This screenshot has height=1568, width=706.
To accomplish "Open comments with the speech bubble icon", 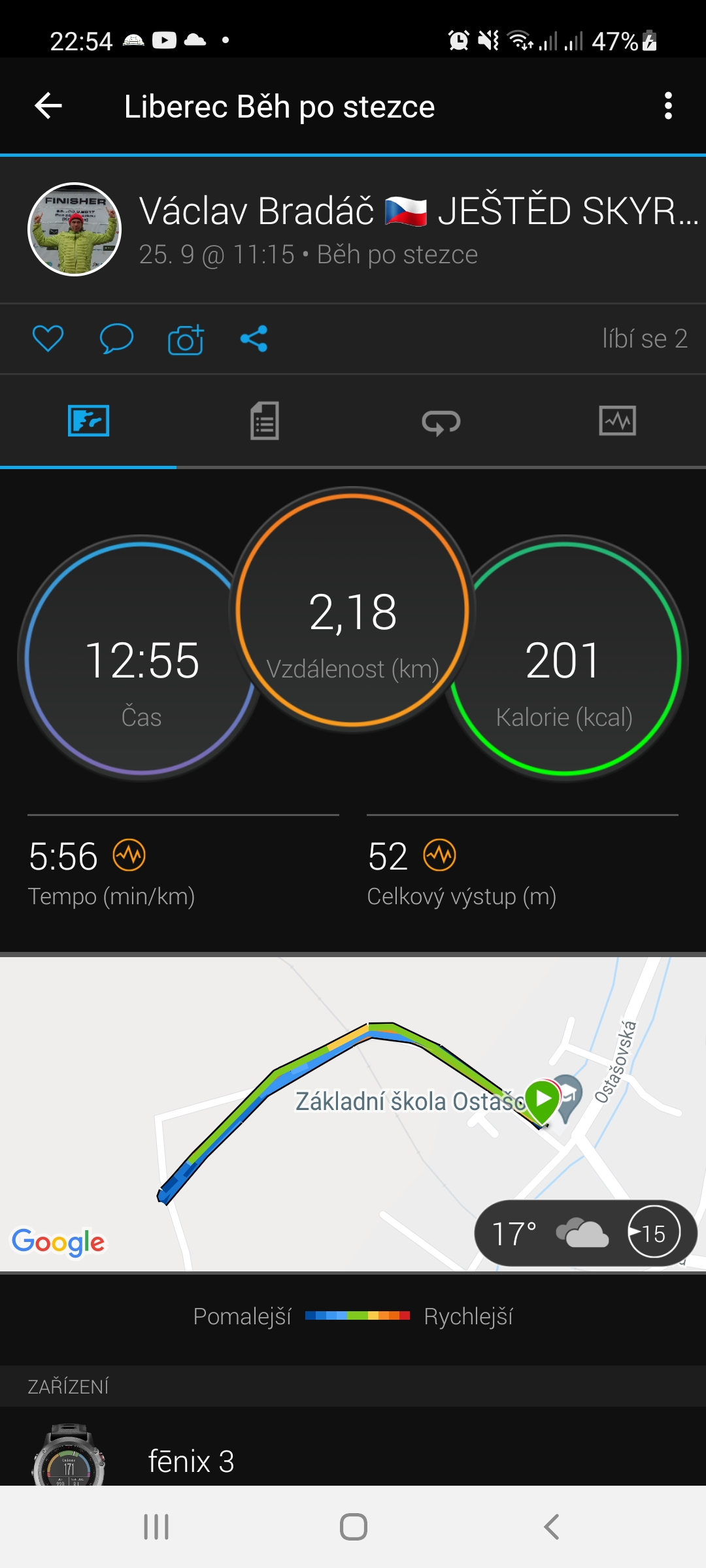I will coord(116,338).
